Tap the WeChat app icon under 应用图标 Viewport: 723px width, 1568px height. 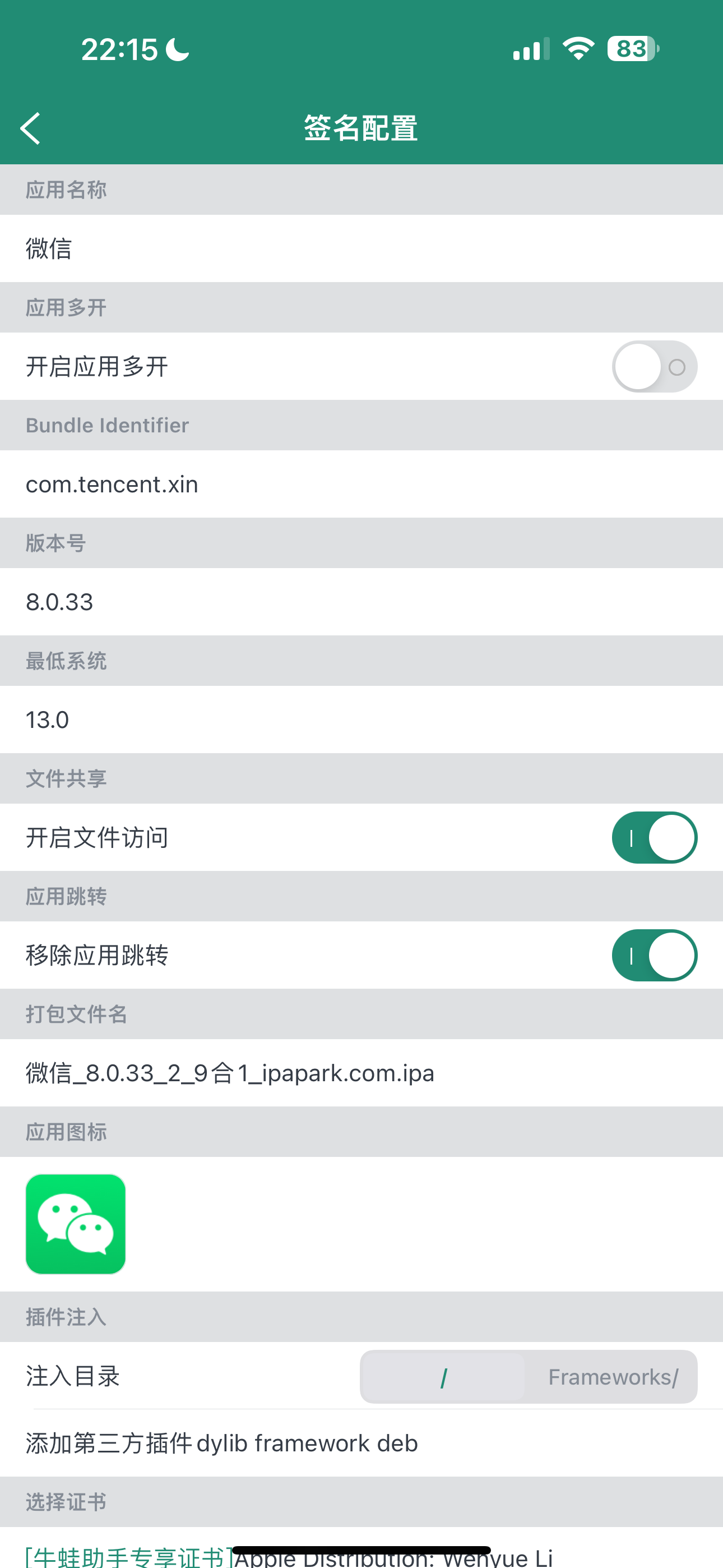click(75, 1224)
